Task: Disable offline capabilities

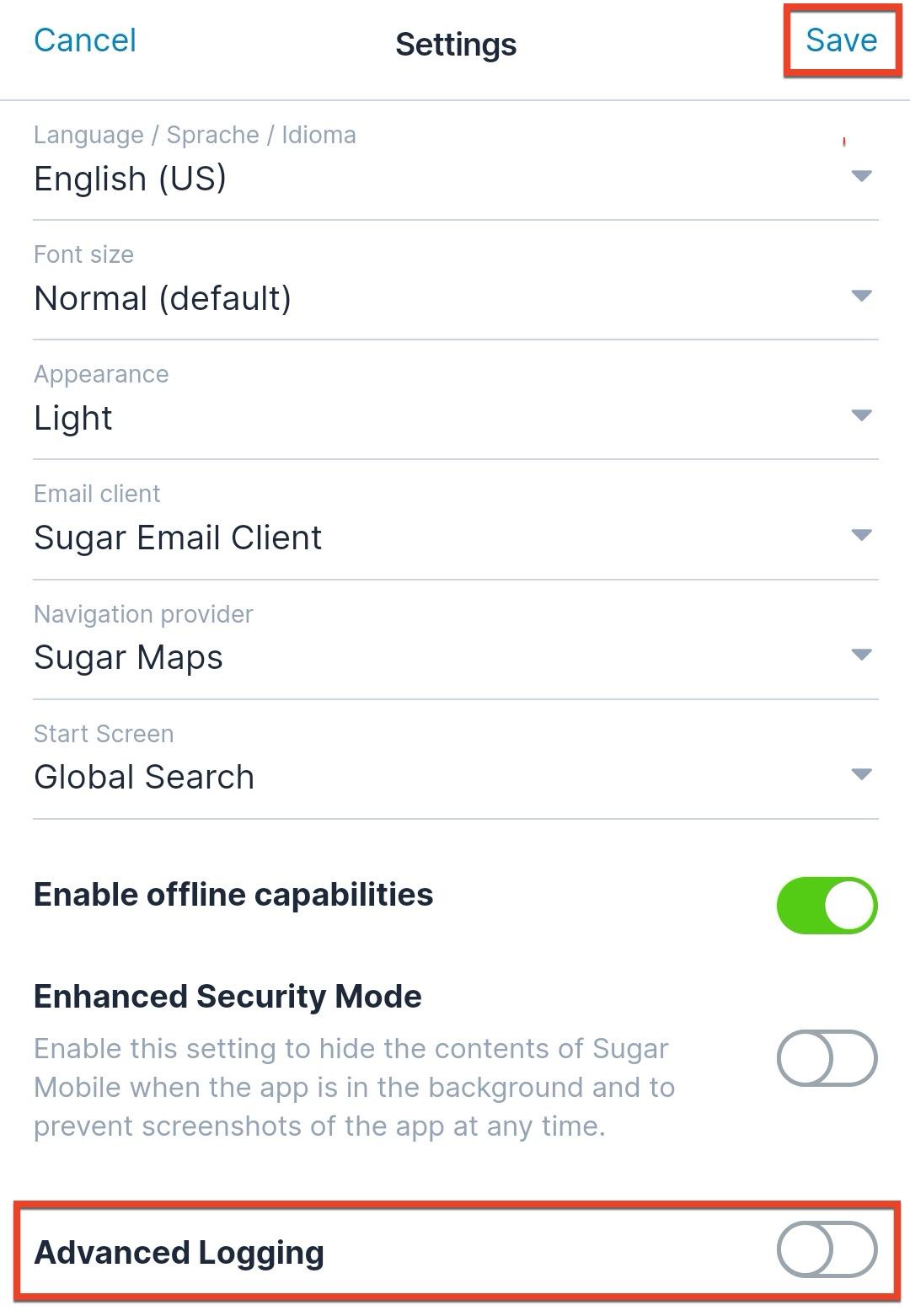Action: click(x=827, y=906)
